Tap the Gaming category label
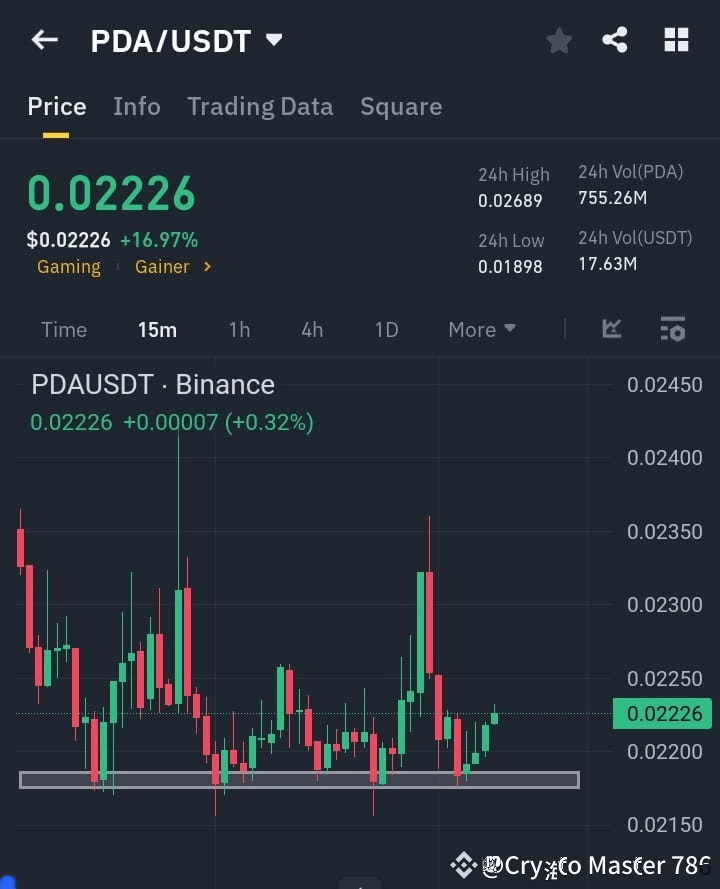Viewport: 720px width, 889px height. point(68,267)
